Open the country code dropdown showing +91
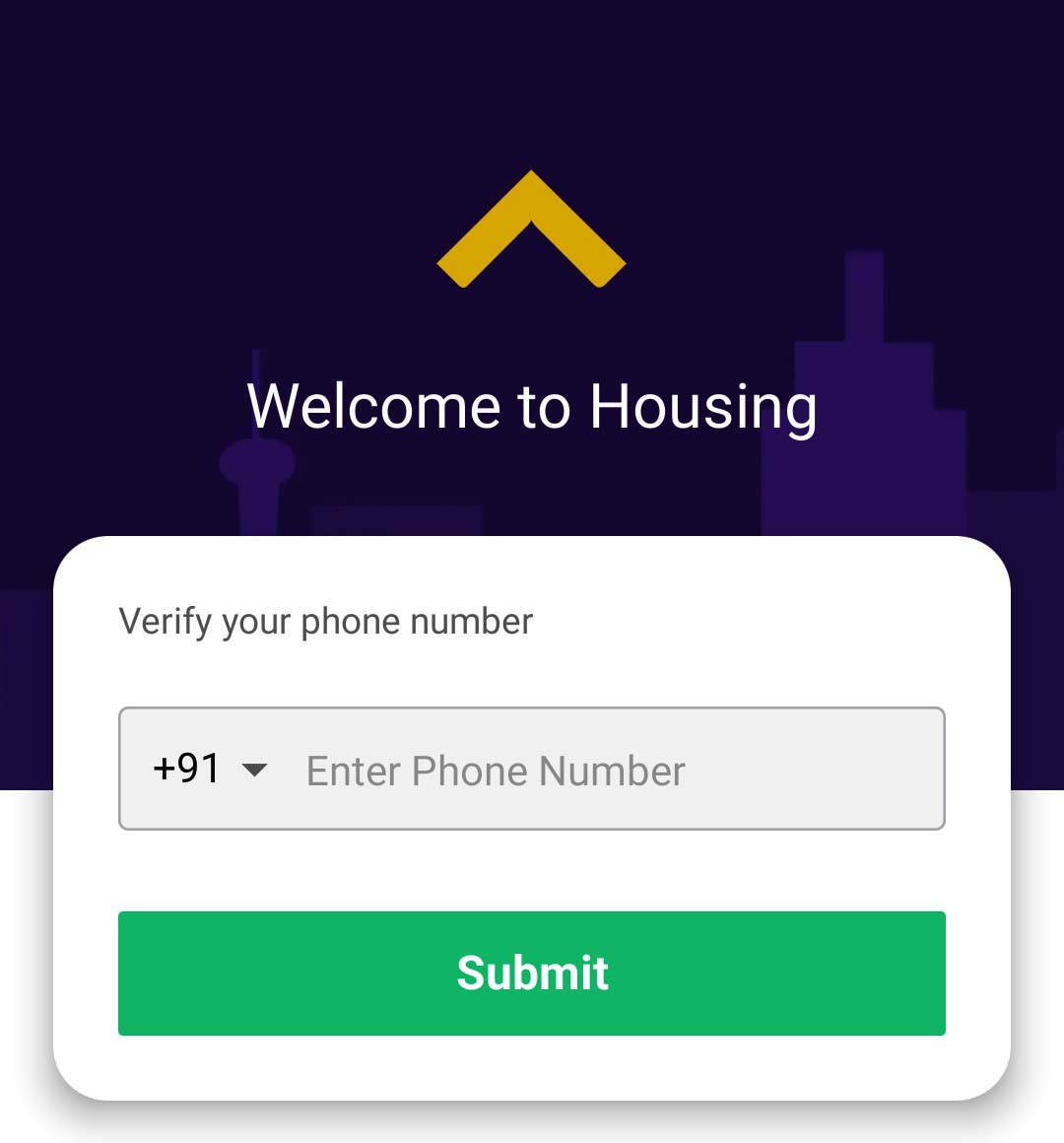The height and width of the screenshot is (1143, 1064). coord(209,770)
